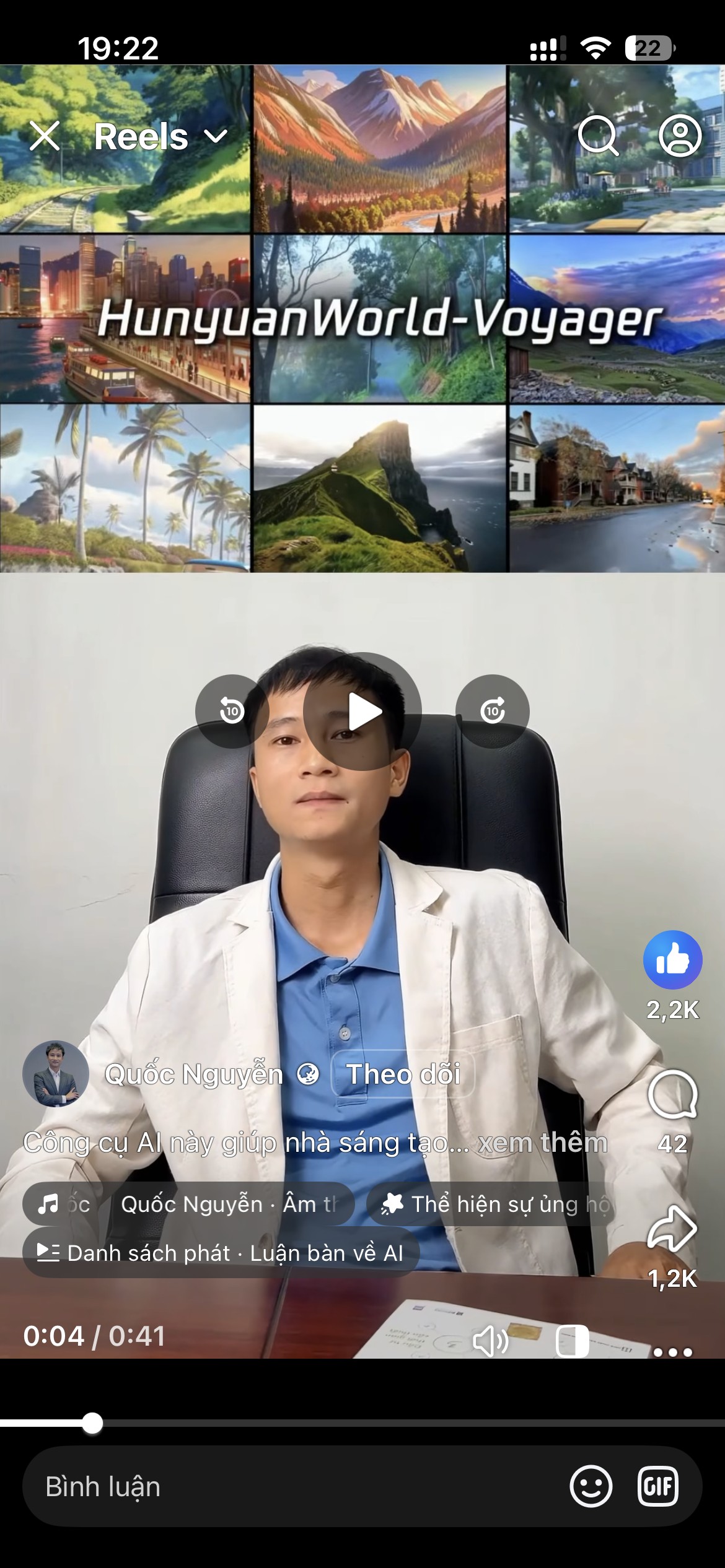Rewind the video 10 seconds
The image size is (725, 1568).
(232, 711)
